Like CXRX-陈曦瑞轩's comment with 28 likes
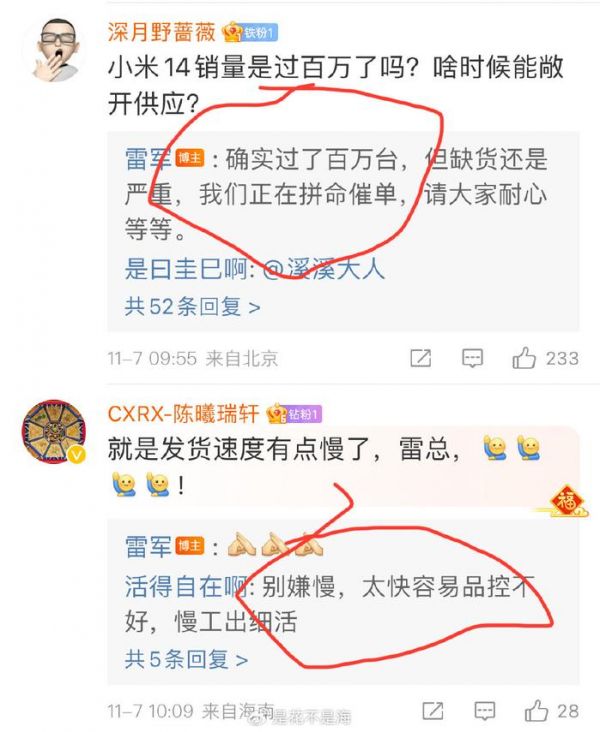The image size is (600, 732). pos(536,711)
